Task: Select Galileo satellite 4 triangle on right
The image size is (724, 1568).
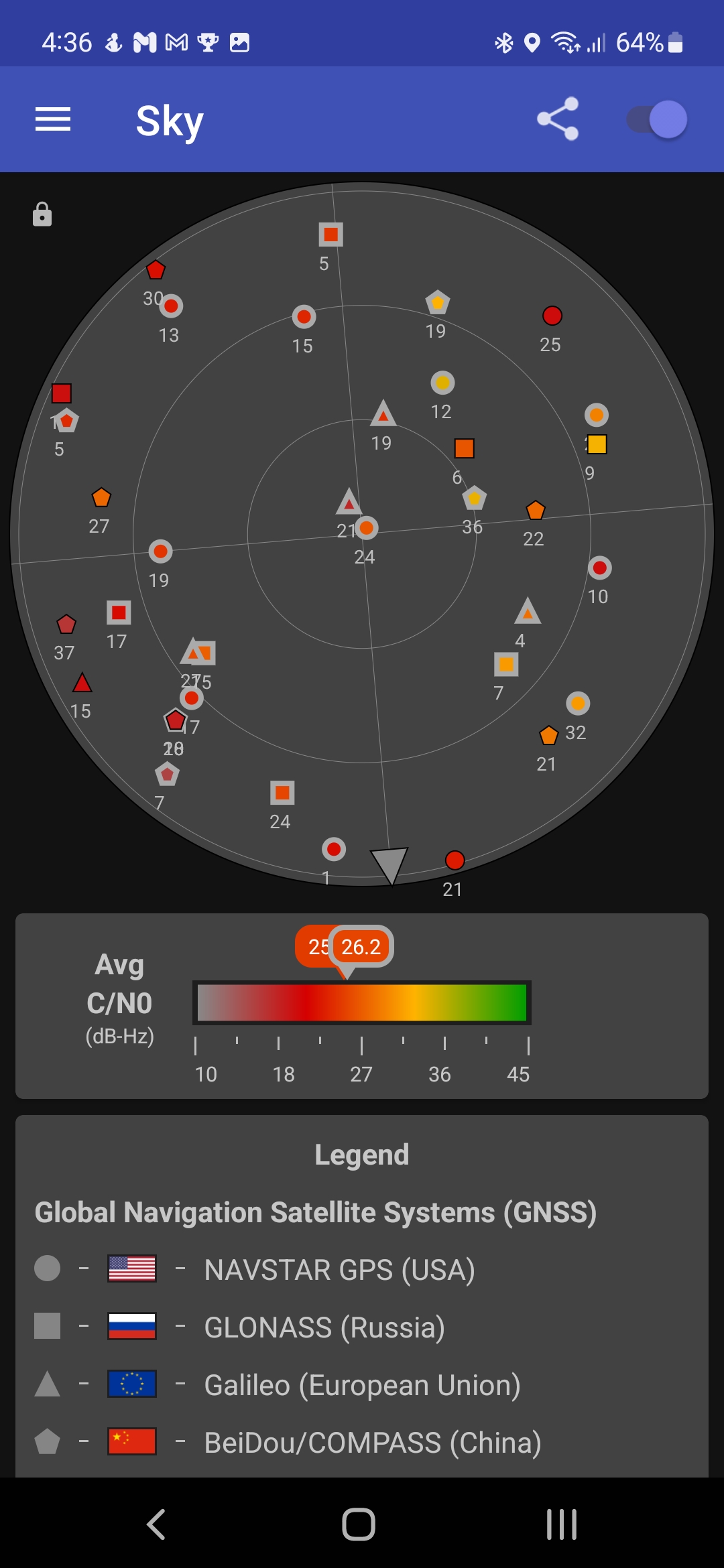Action: [x=528, y=611]
